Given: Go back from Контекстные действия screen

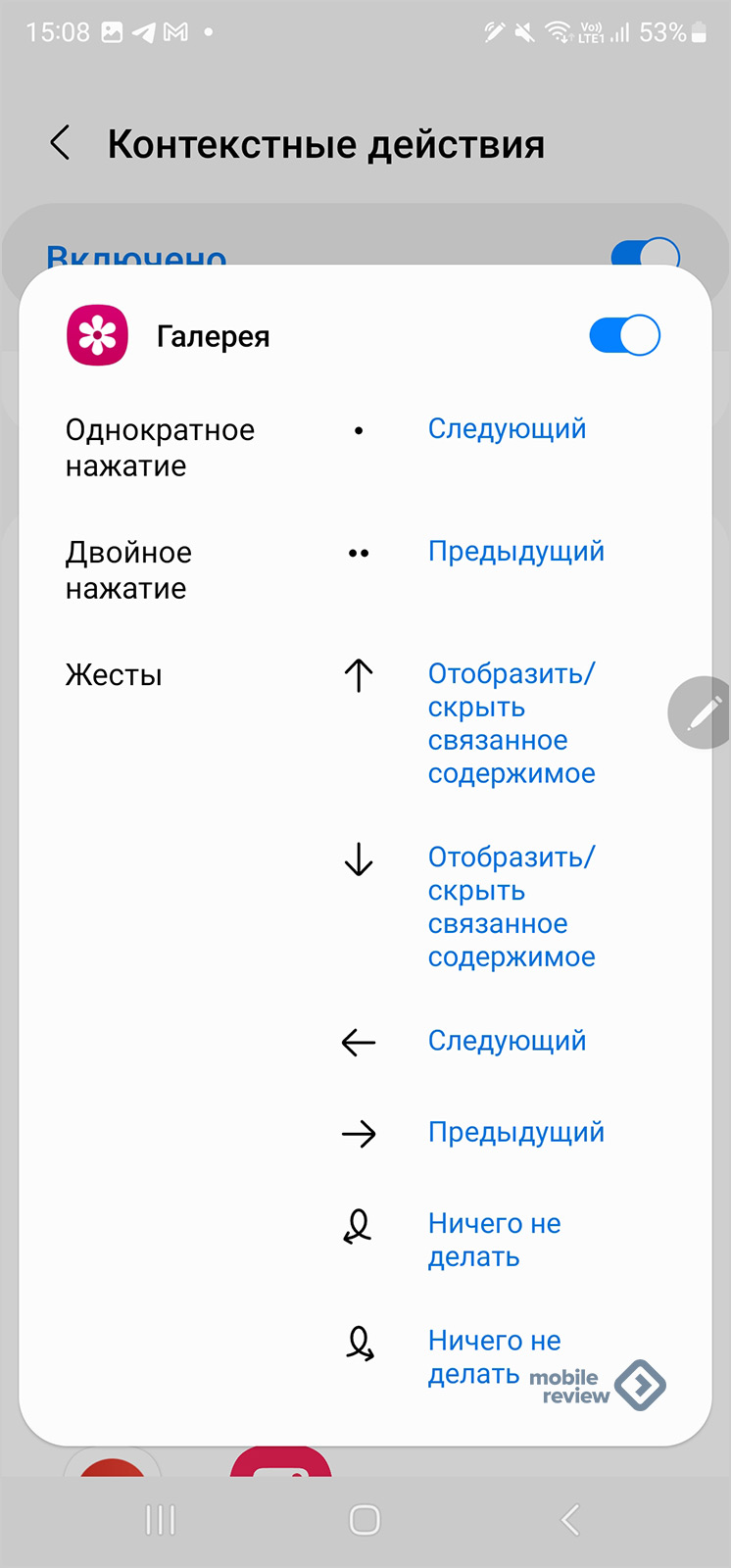Looking at the screenshot, I should pos(61,143).
